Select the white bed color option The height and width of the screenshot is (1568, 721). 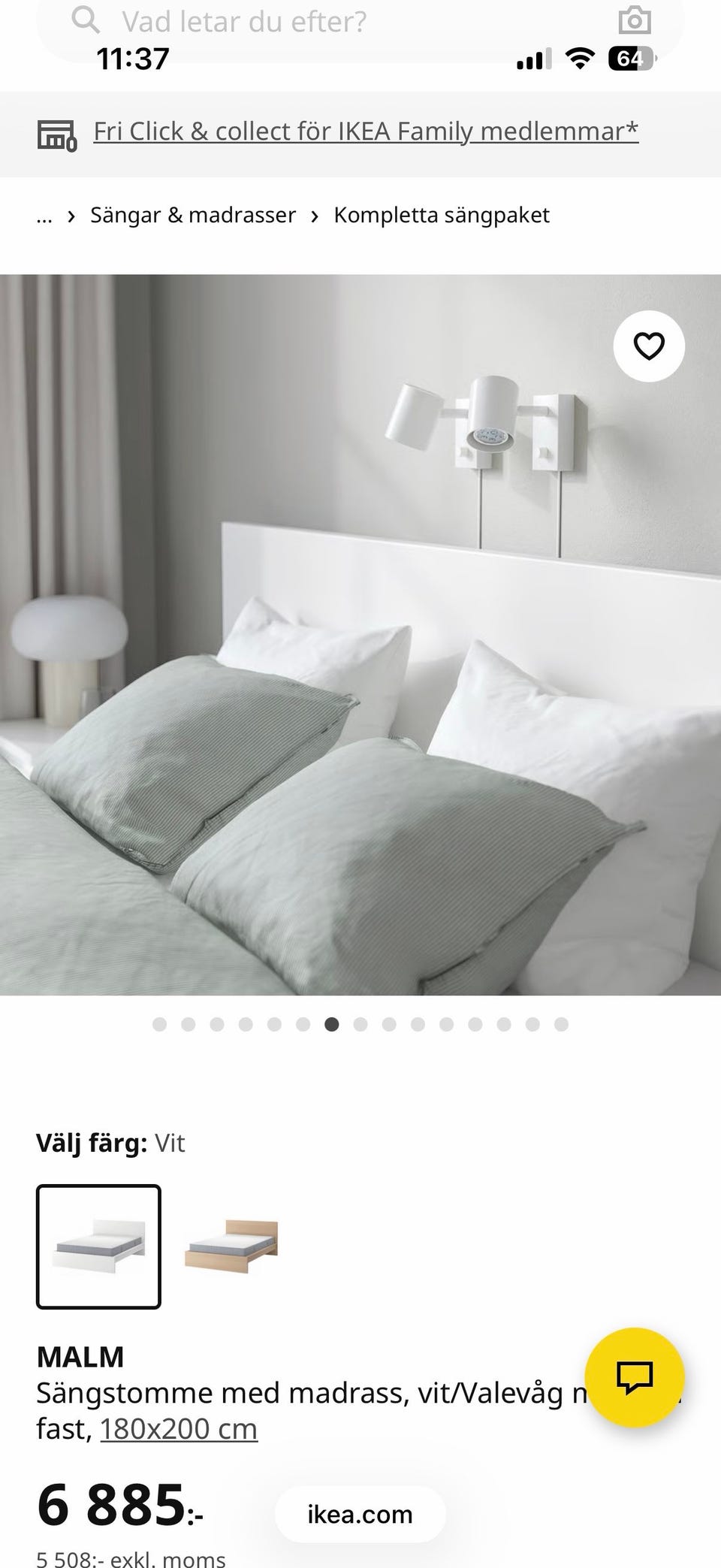click(98, 1246)
